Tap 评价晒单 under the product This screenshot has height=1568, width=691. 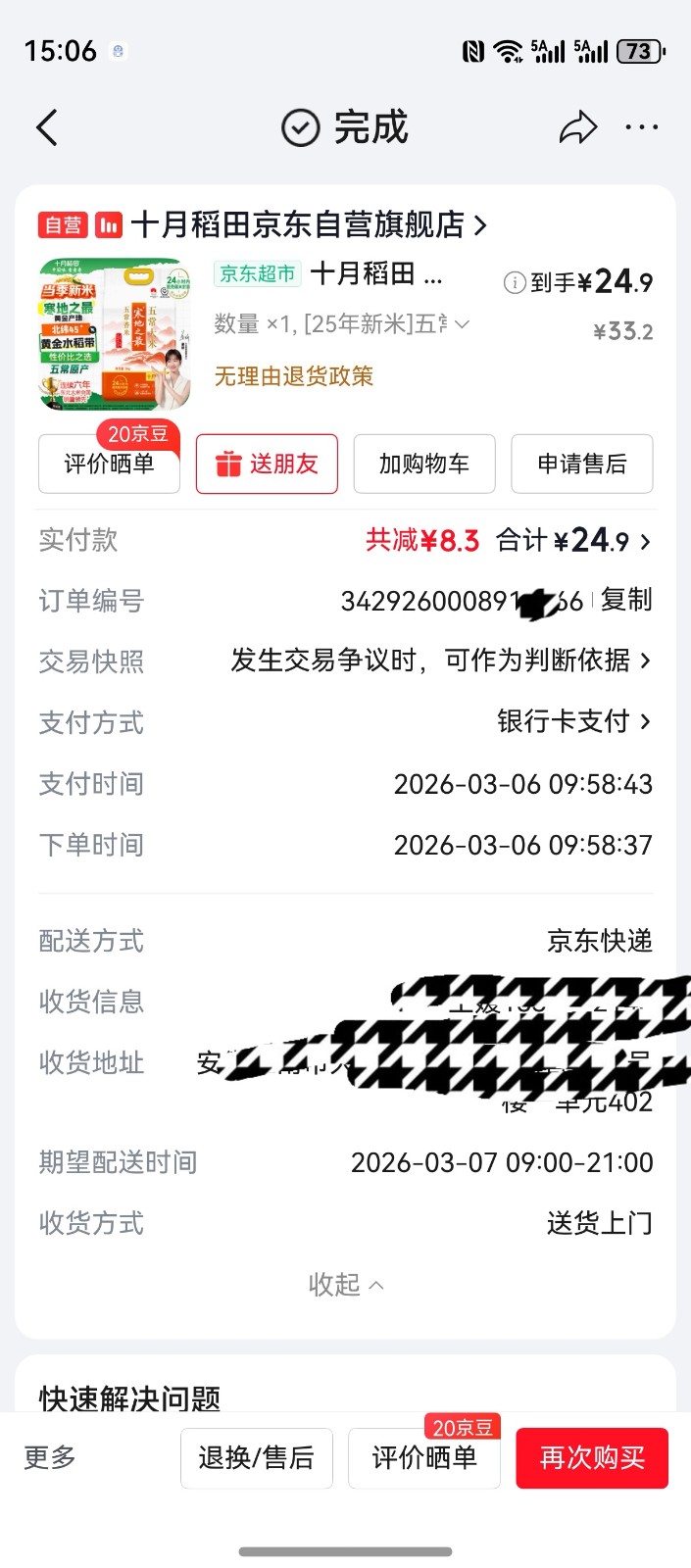click(109, 464)
